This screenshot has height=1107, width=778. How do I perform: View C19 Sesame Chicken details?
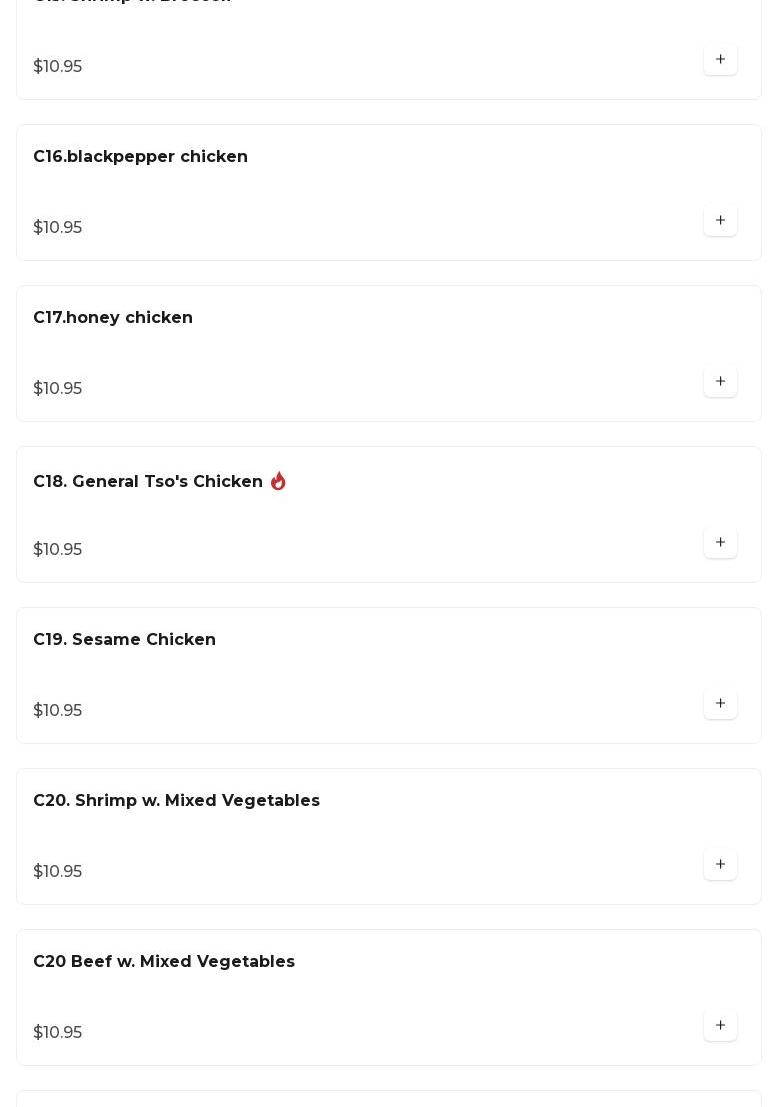coord(125,640)
